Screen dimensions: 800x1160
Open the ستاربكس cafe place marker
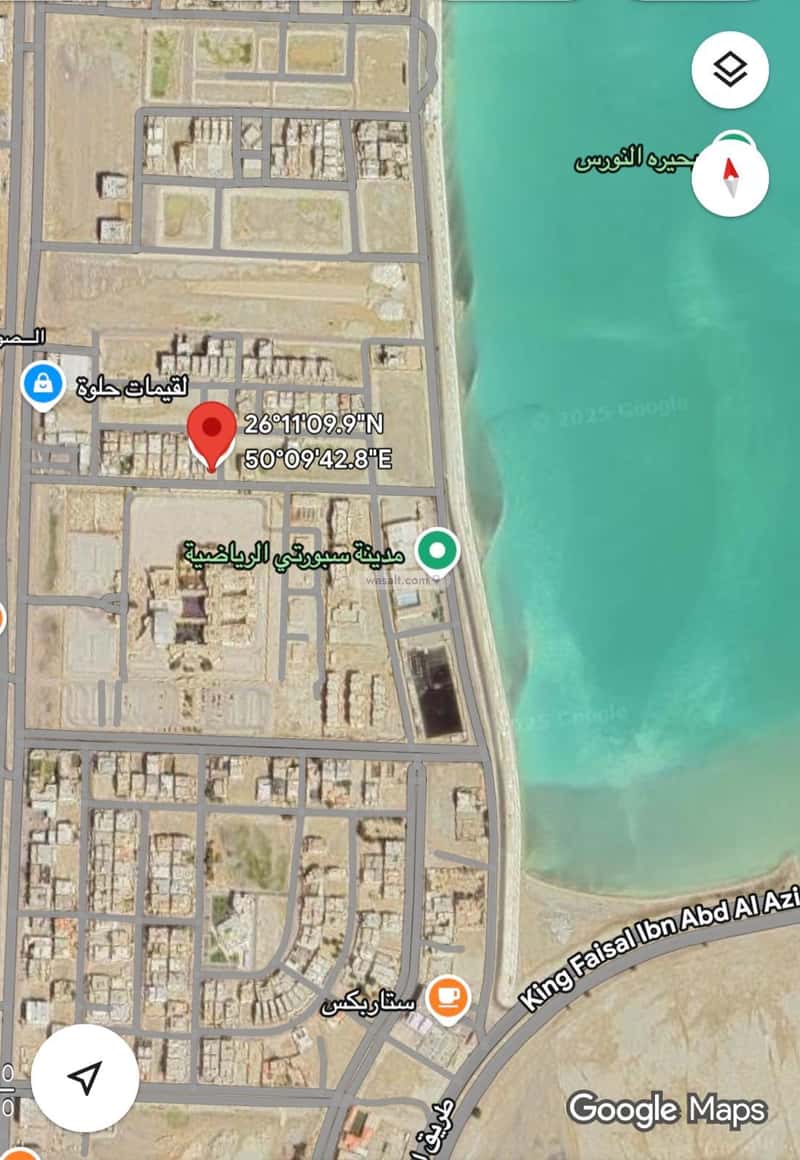pyautogui.click(x=448, y=998)
